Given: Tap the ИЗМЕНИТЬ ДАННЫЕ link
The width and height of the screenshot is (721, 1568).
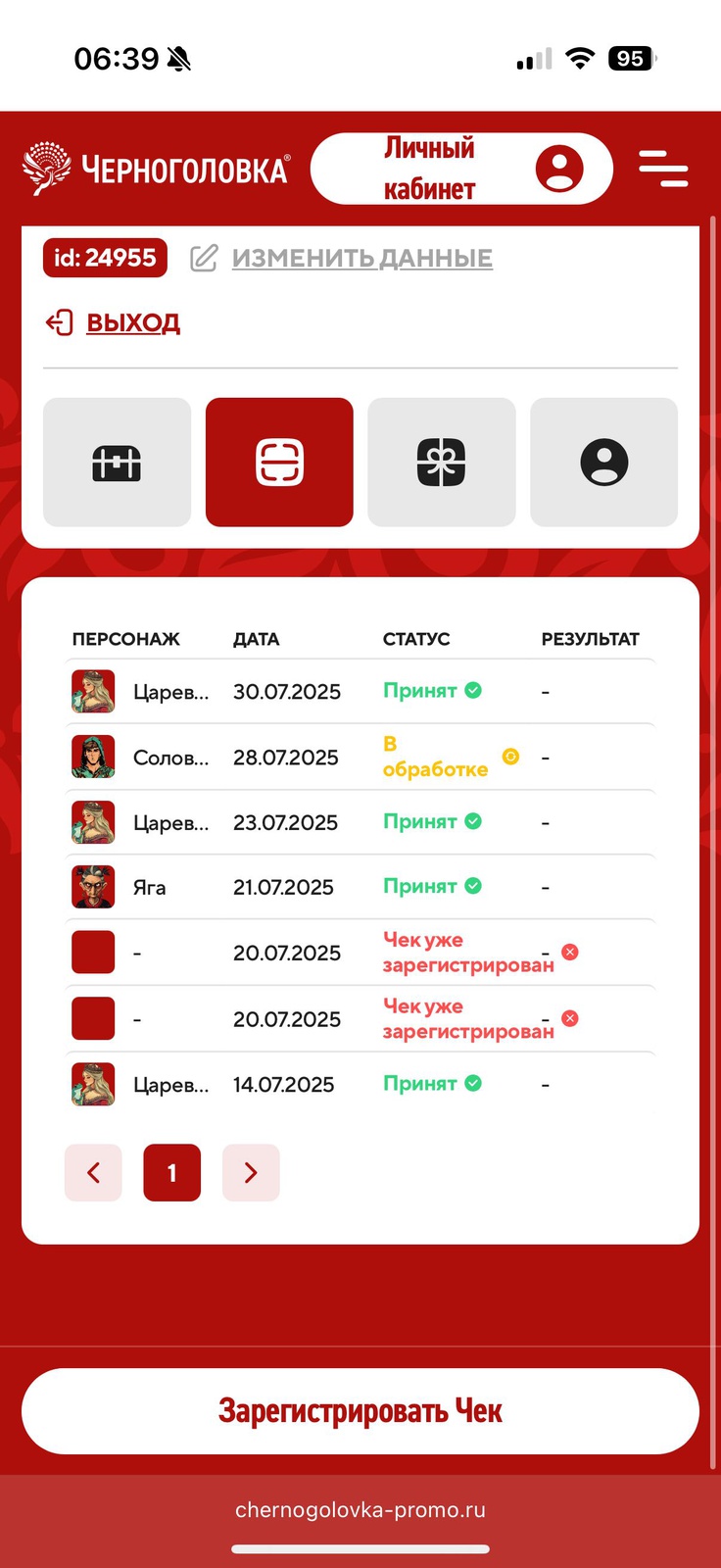Looking at the screenshot, I should click(361, 258).
